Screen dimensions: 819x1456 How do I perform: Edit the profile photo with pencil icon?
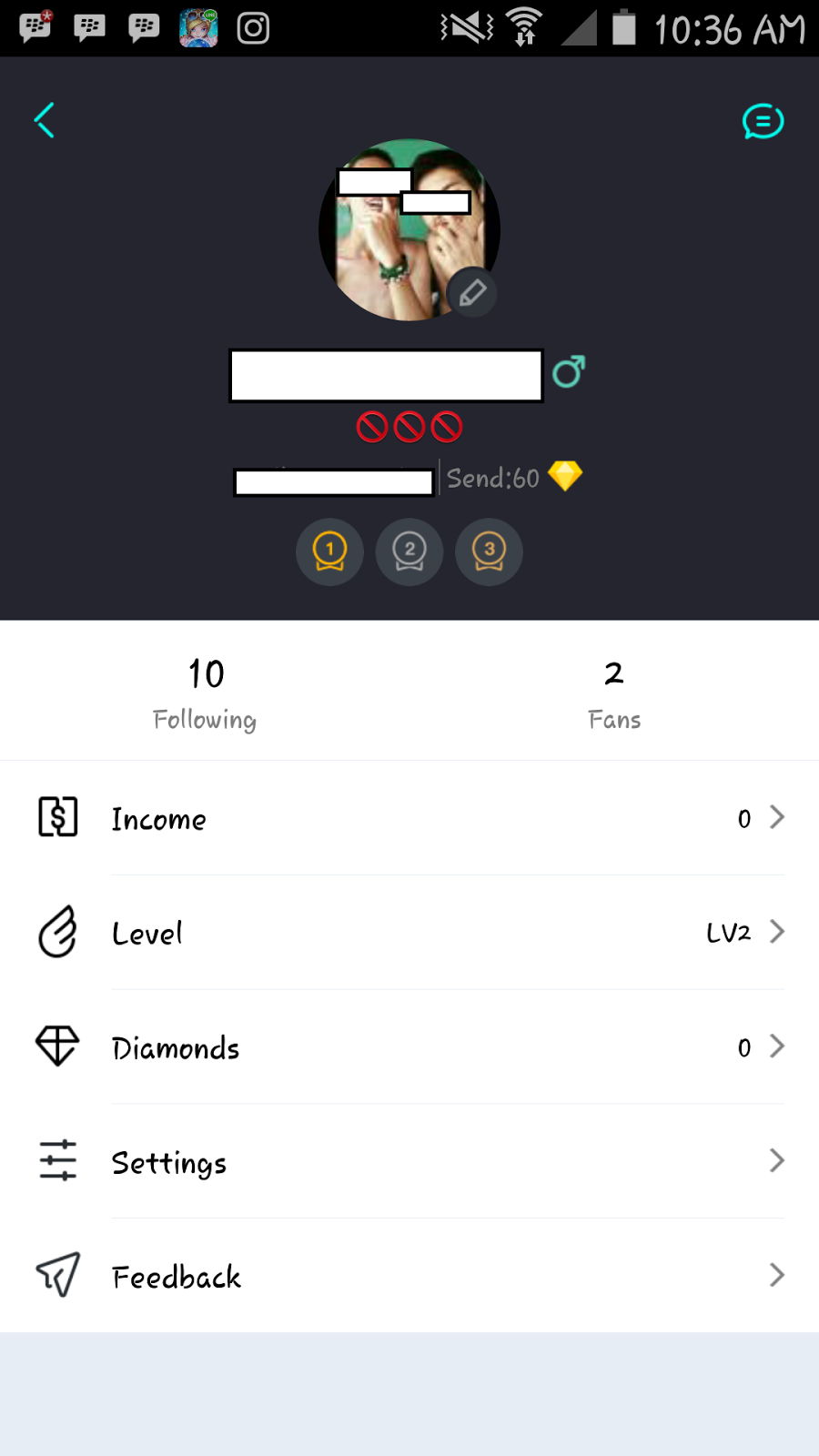click(471, 293)
